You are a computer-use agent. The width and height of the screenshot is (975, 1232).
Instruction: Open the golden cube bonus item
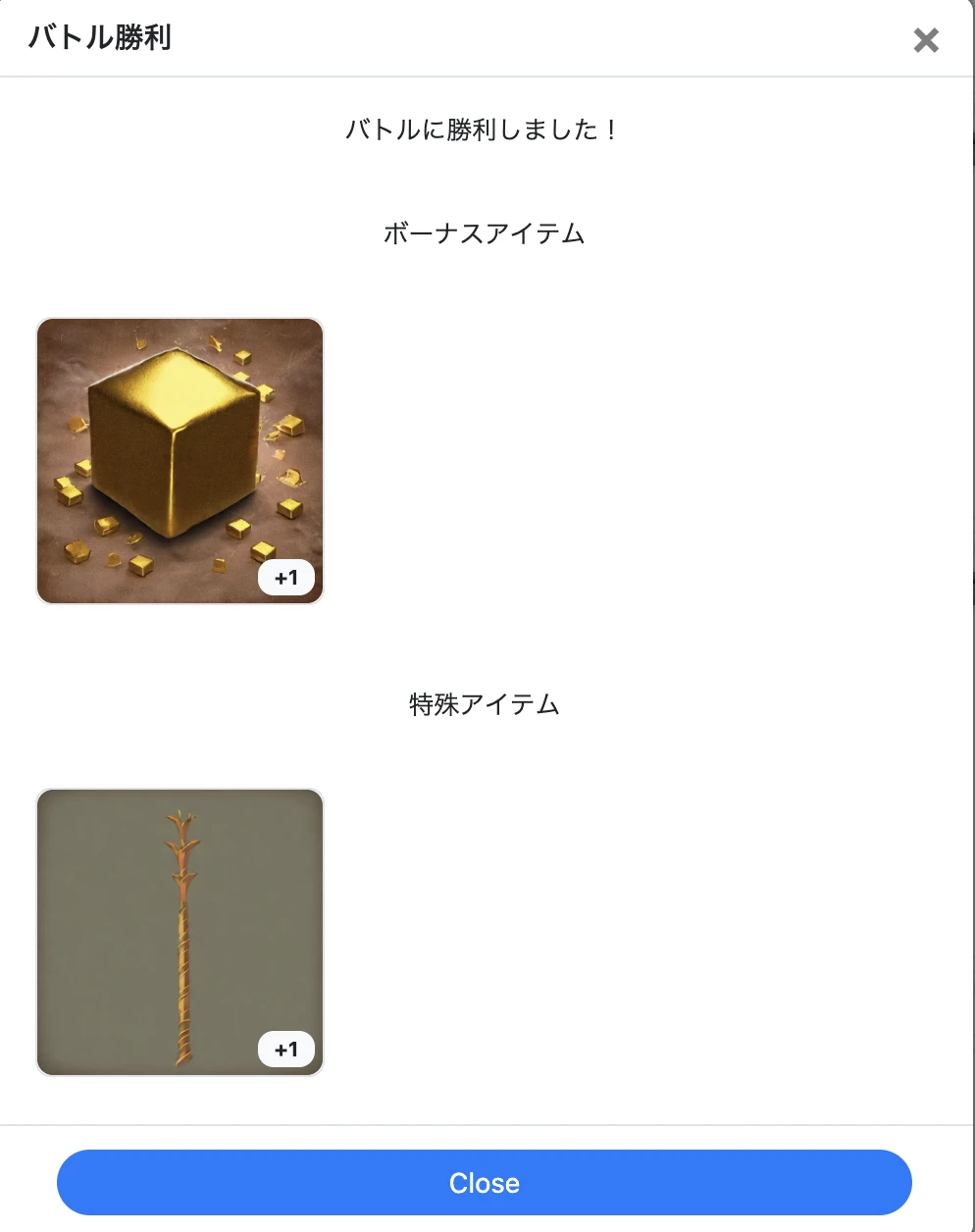click(180, 461)
